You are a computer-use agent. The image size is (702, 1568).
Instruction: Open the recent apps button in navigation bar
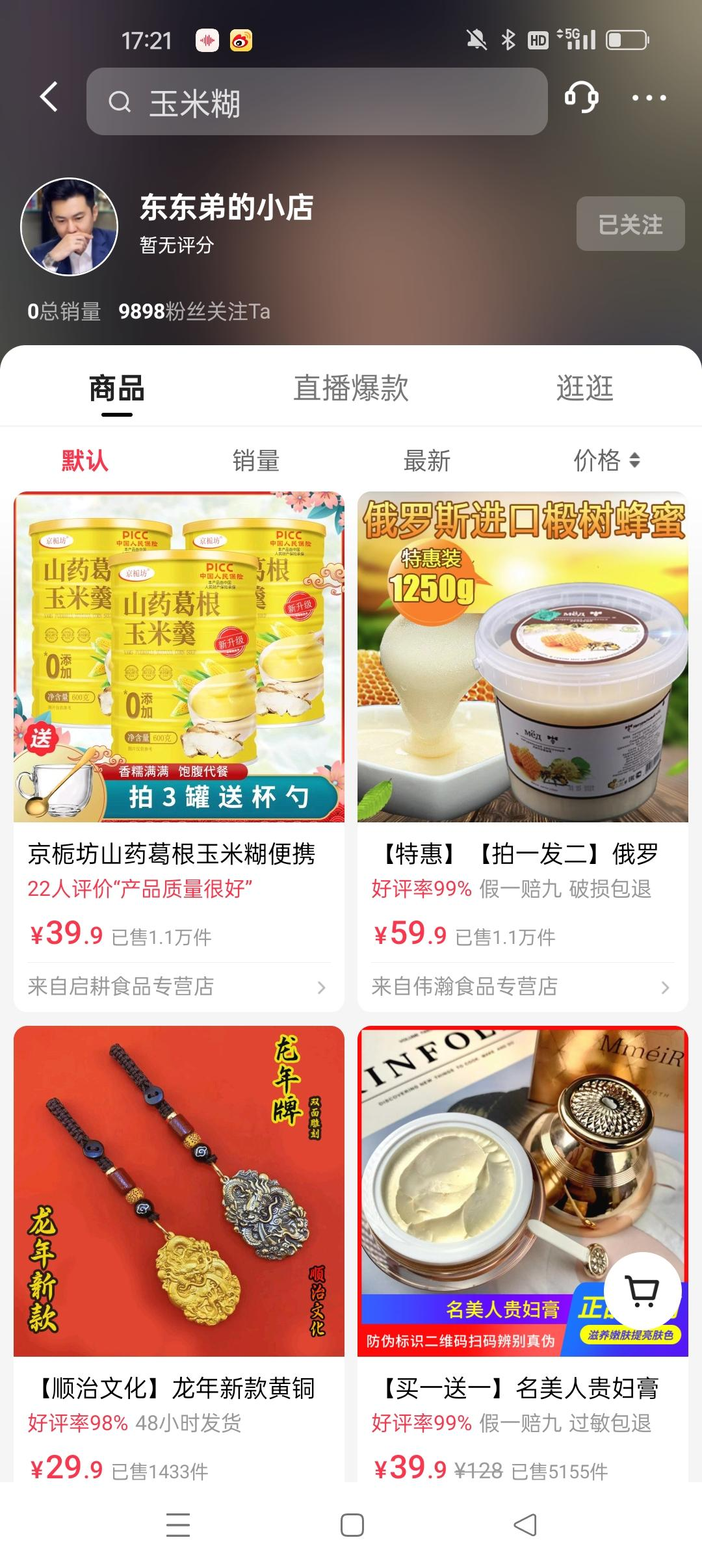point(175,1524)
